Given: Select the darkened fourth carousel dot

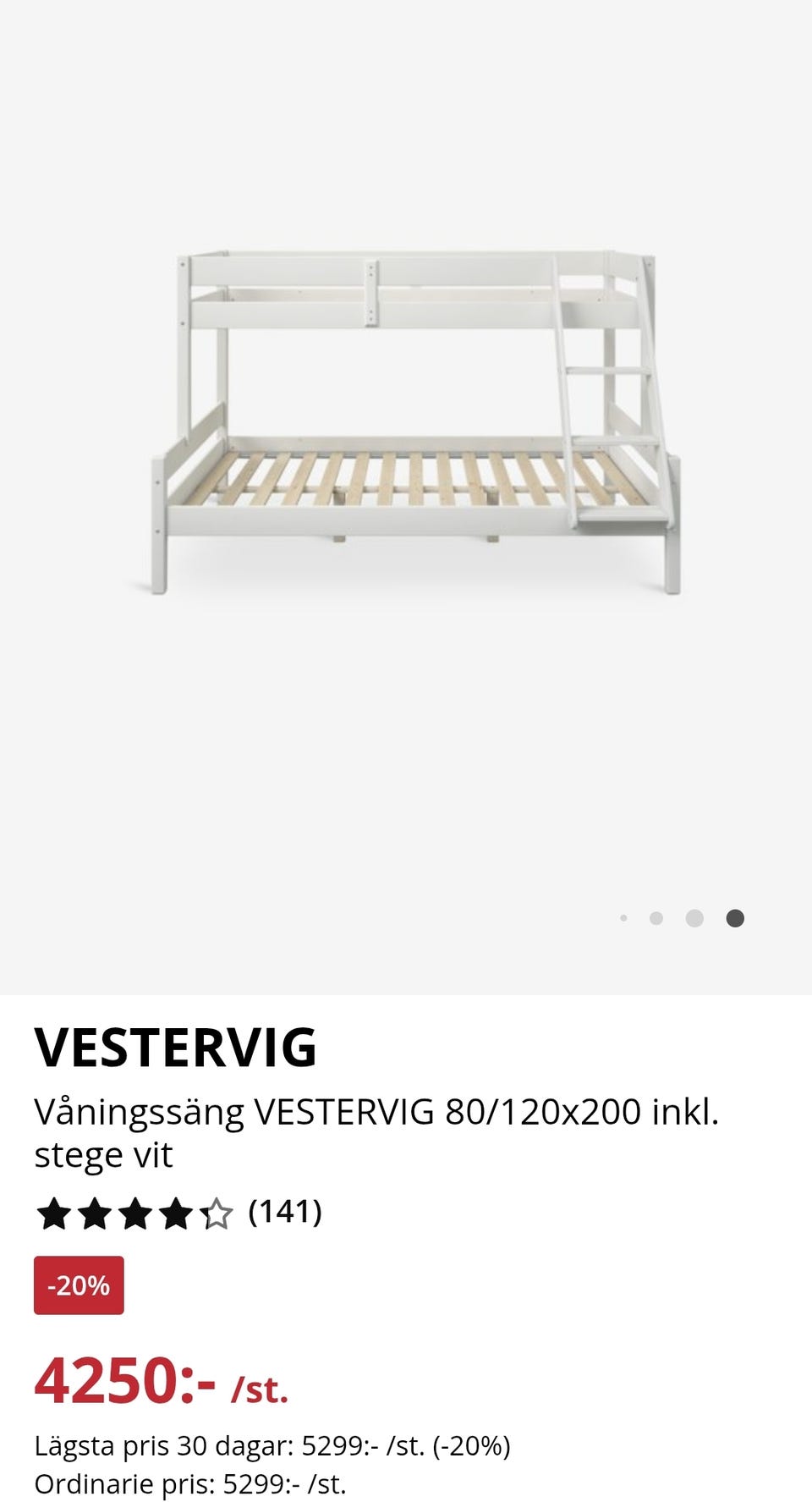Looking at the screenshot, I should [x=732, y=917].
